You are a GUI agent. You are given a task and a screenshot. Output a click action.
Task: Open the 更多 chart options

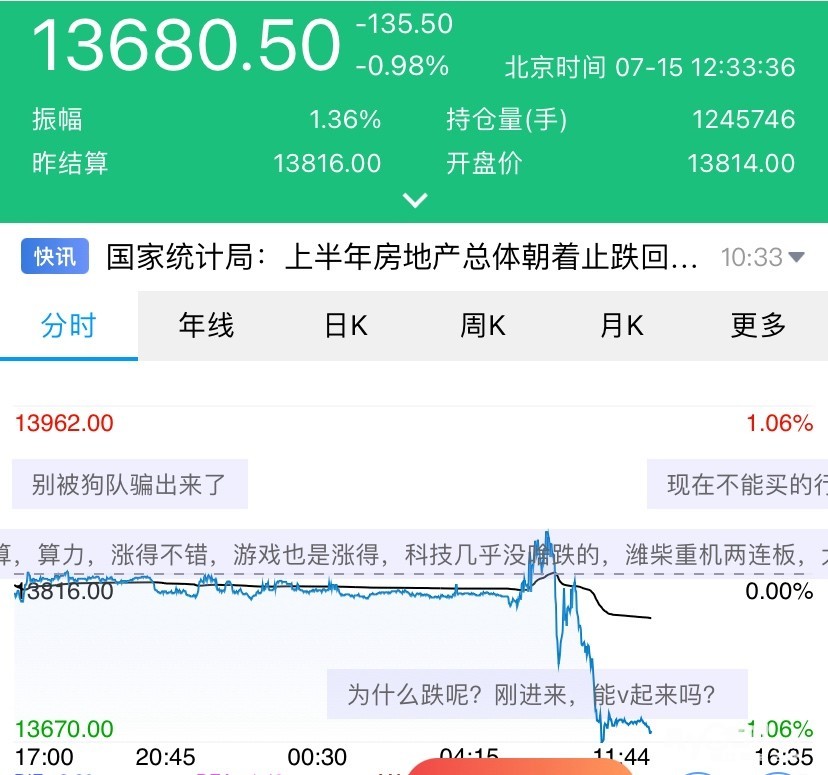(758, 325)
